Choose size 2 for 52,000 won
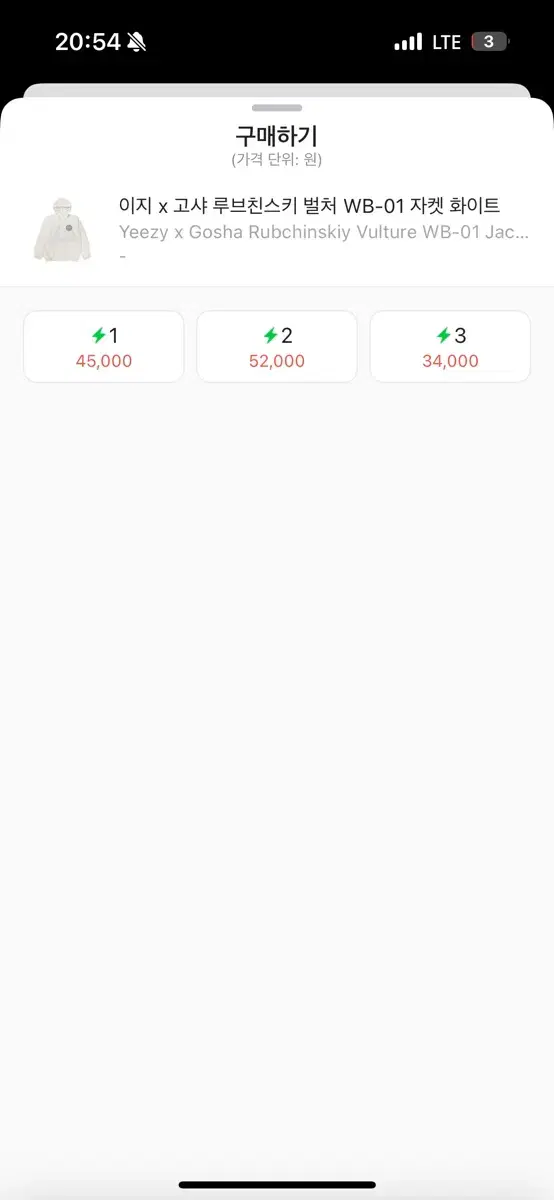Viewport: 554px width, 1200px height. coord(277,347)
